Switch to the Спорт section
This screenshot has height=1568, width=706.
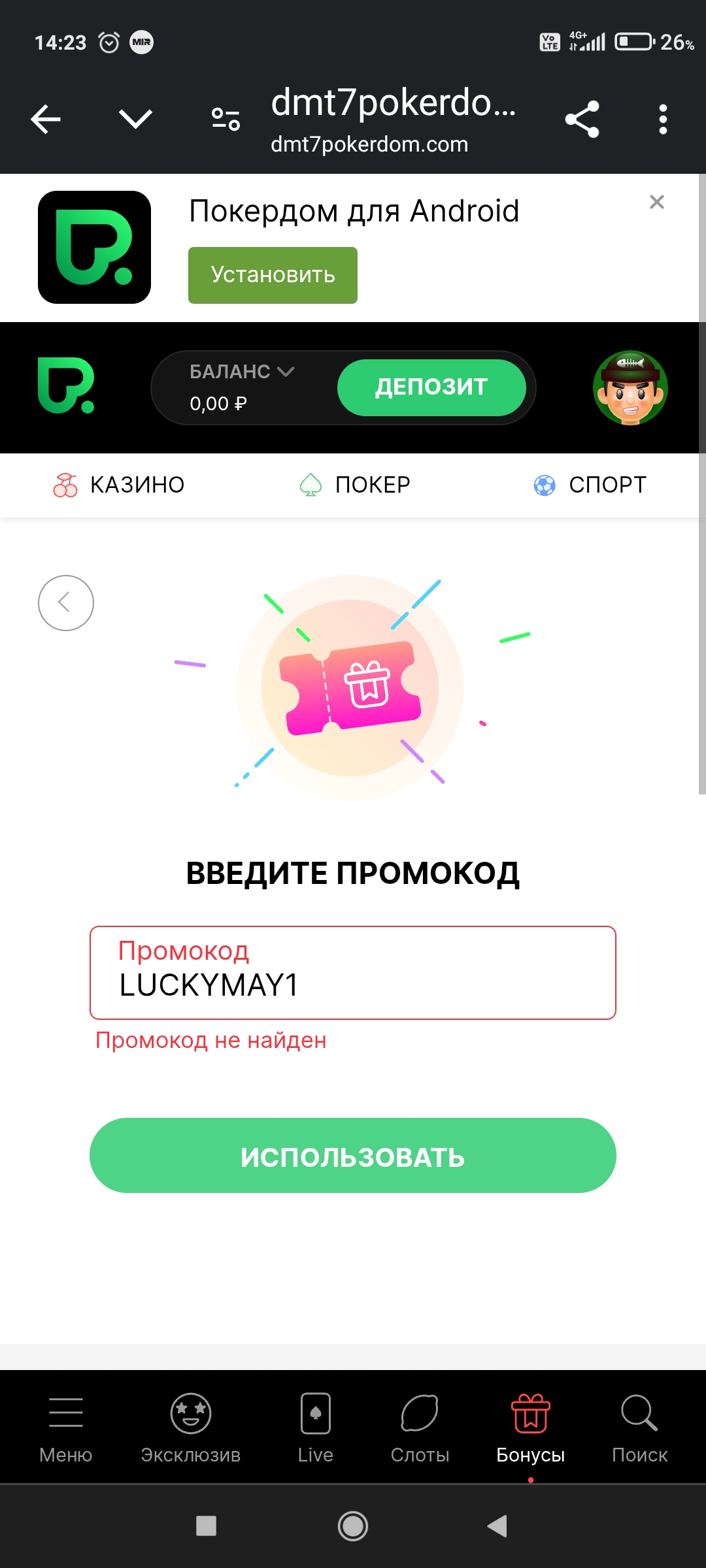(x=590, y=485)
